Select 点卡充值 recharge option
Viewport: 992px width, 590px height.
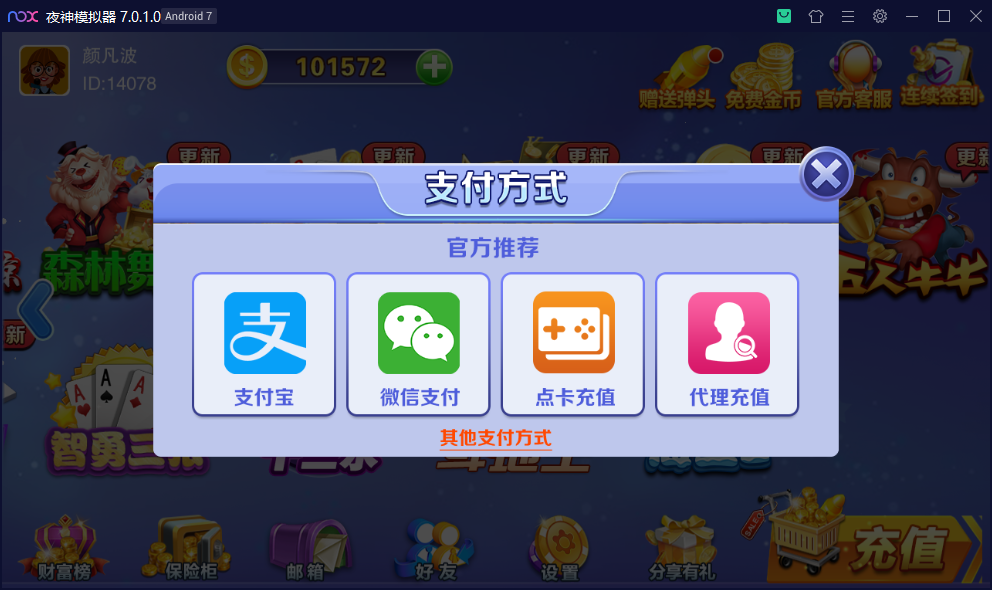574,344
